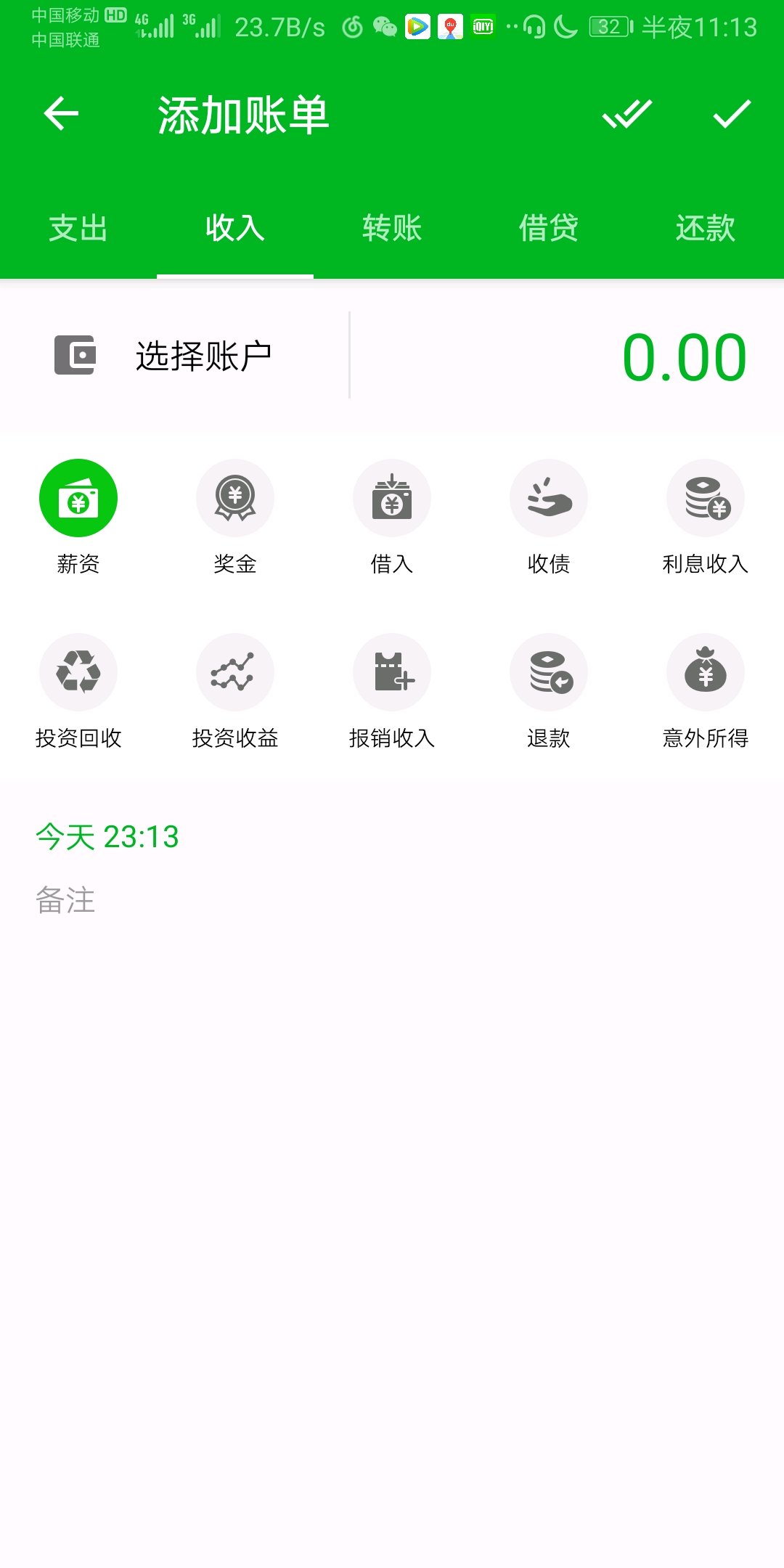
Task: Choose 投资收益 category
Action: click(235, 691)
